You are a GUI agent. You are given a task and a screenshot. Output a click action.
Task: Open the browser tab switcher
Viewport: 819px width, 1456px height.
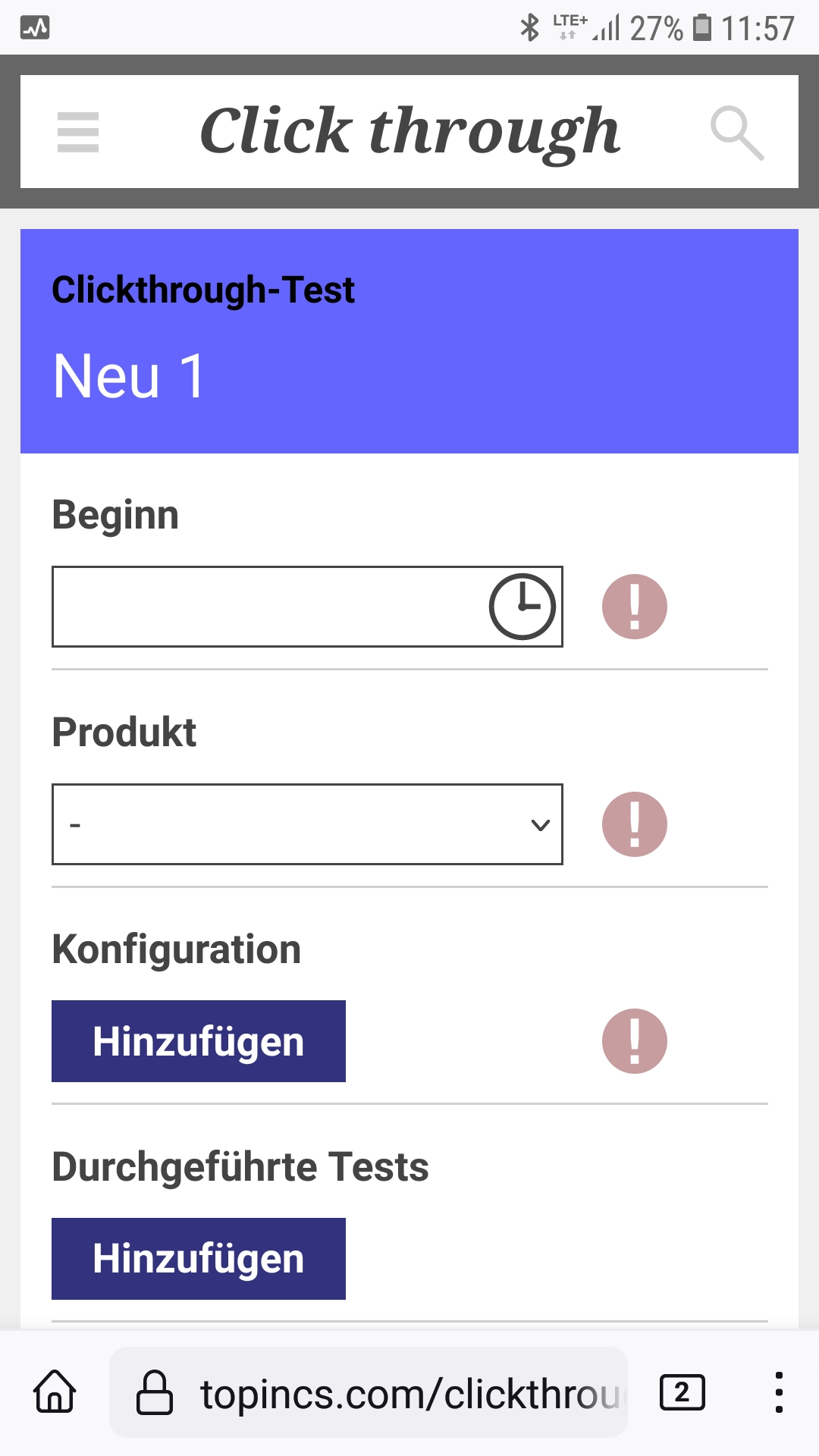coord(682,1392)
